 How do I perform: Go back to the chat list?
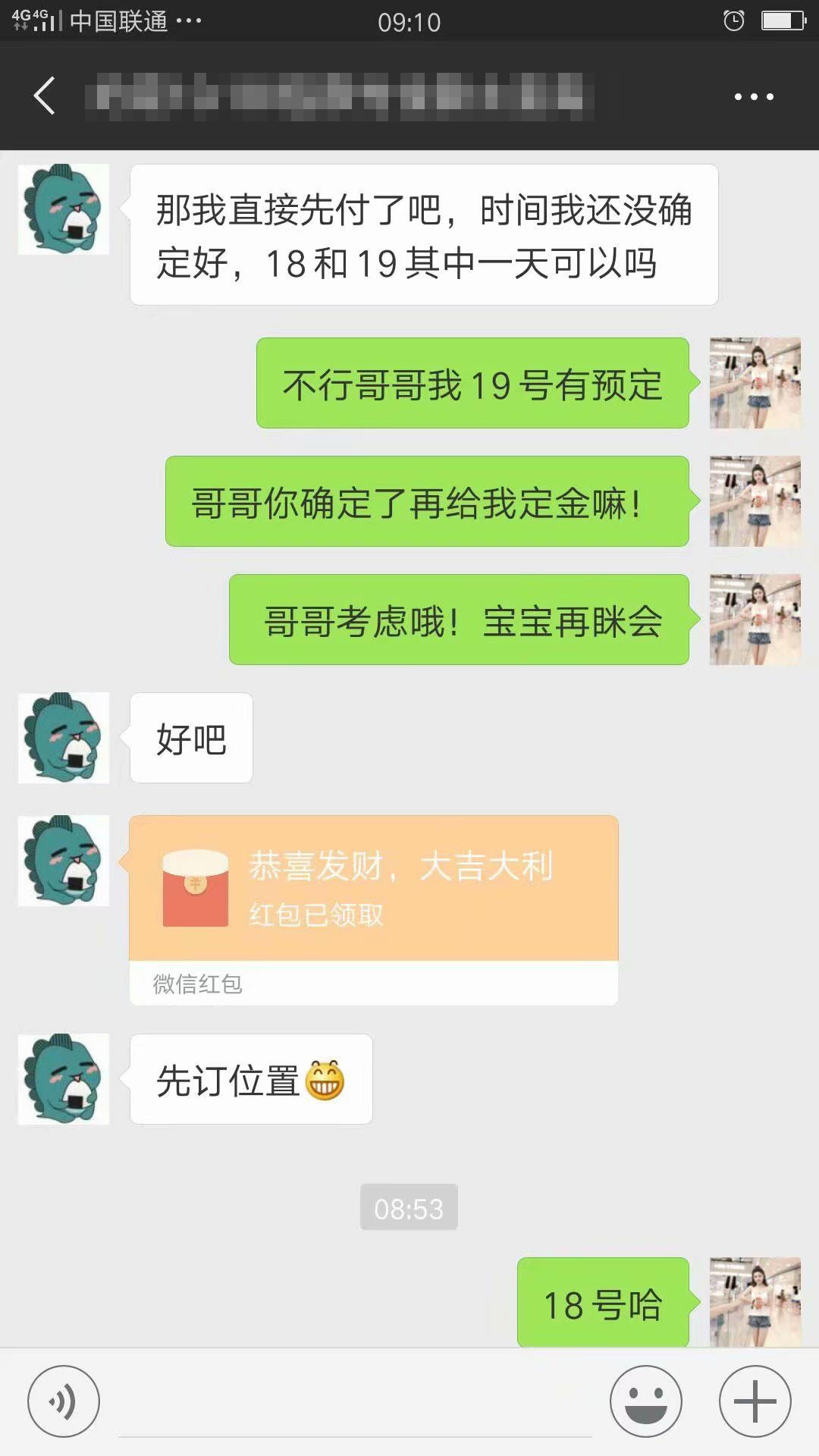45,96
